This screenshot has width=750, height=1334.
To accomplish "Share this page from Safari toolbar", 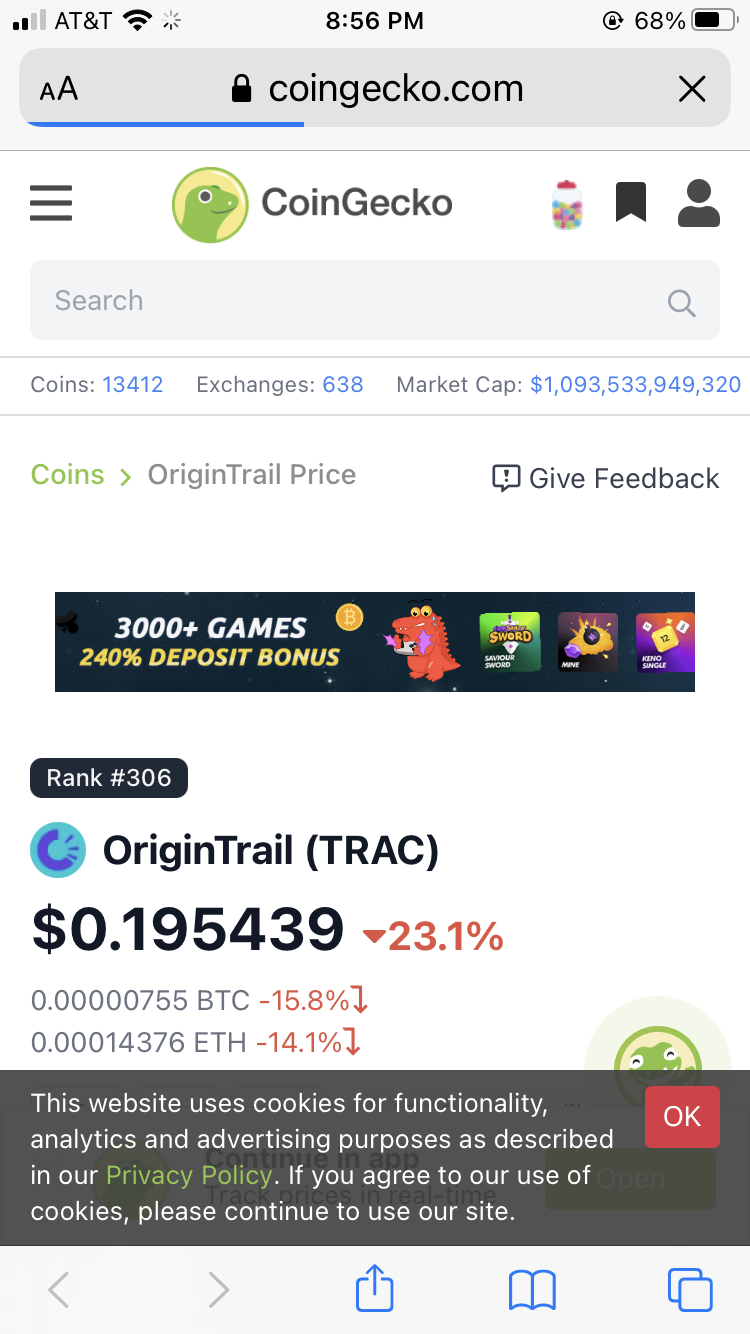I will point(375,1289).
